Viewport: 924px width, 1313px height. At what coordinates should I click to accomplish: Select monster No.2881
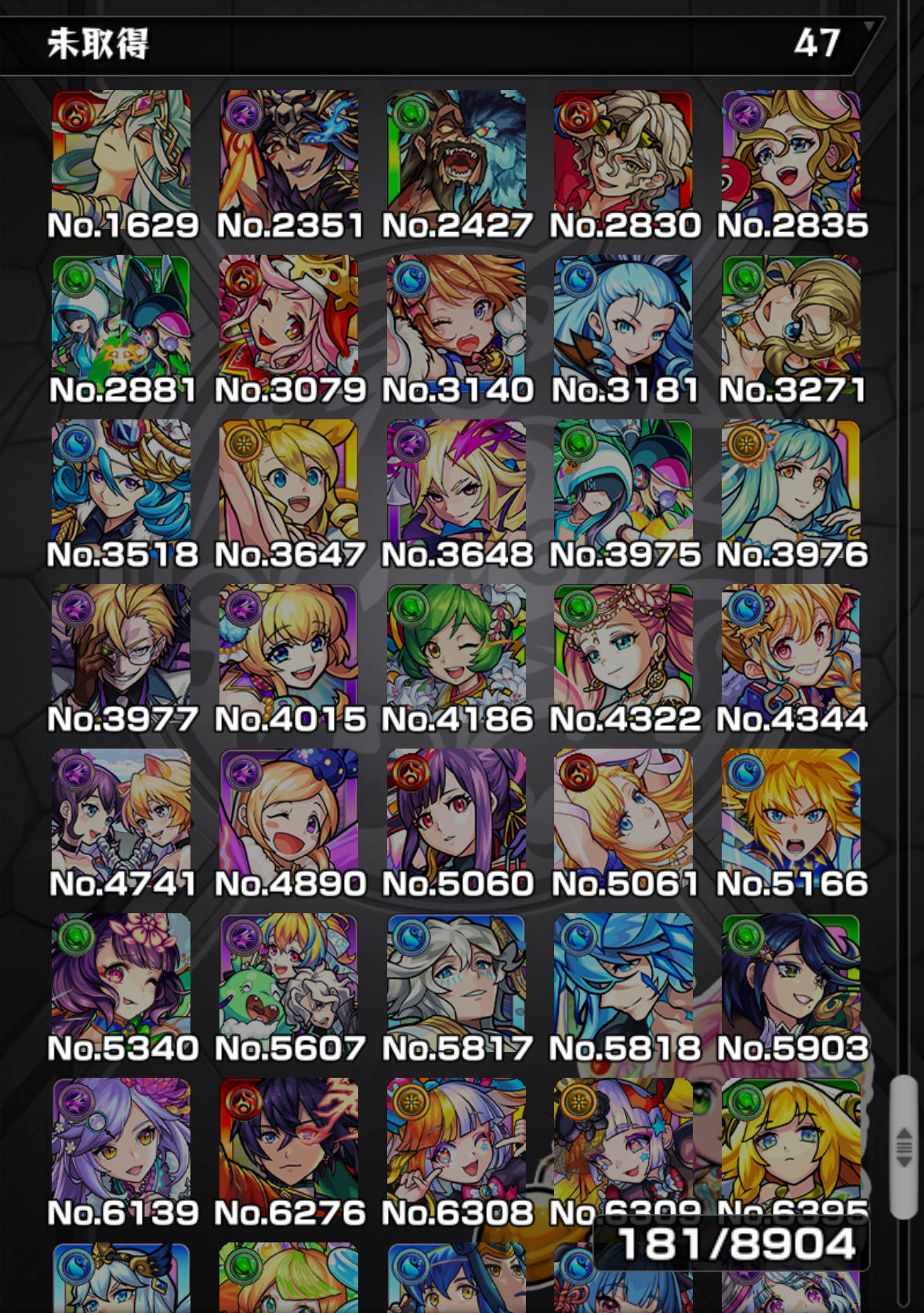[x=121, y=317]
